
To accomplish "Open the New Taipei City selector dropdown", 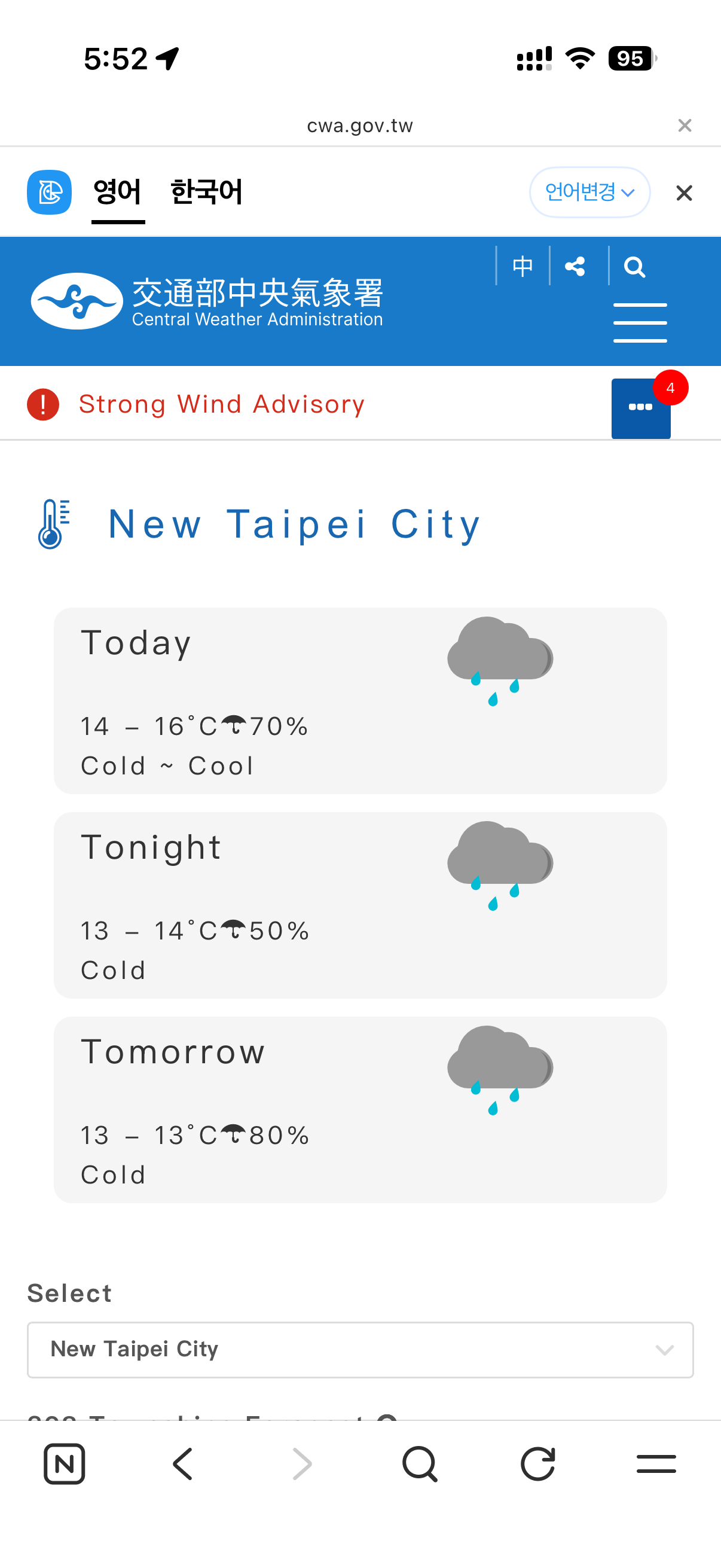I will tap(360, 1350).
